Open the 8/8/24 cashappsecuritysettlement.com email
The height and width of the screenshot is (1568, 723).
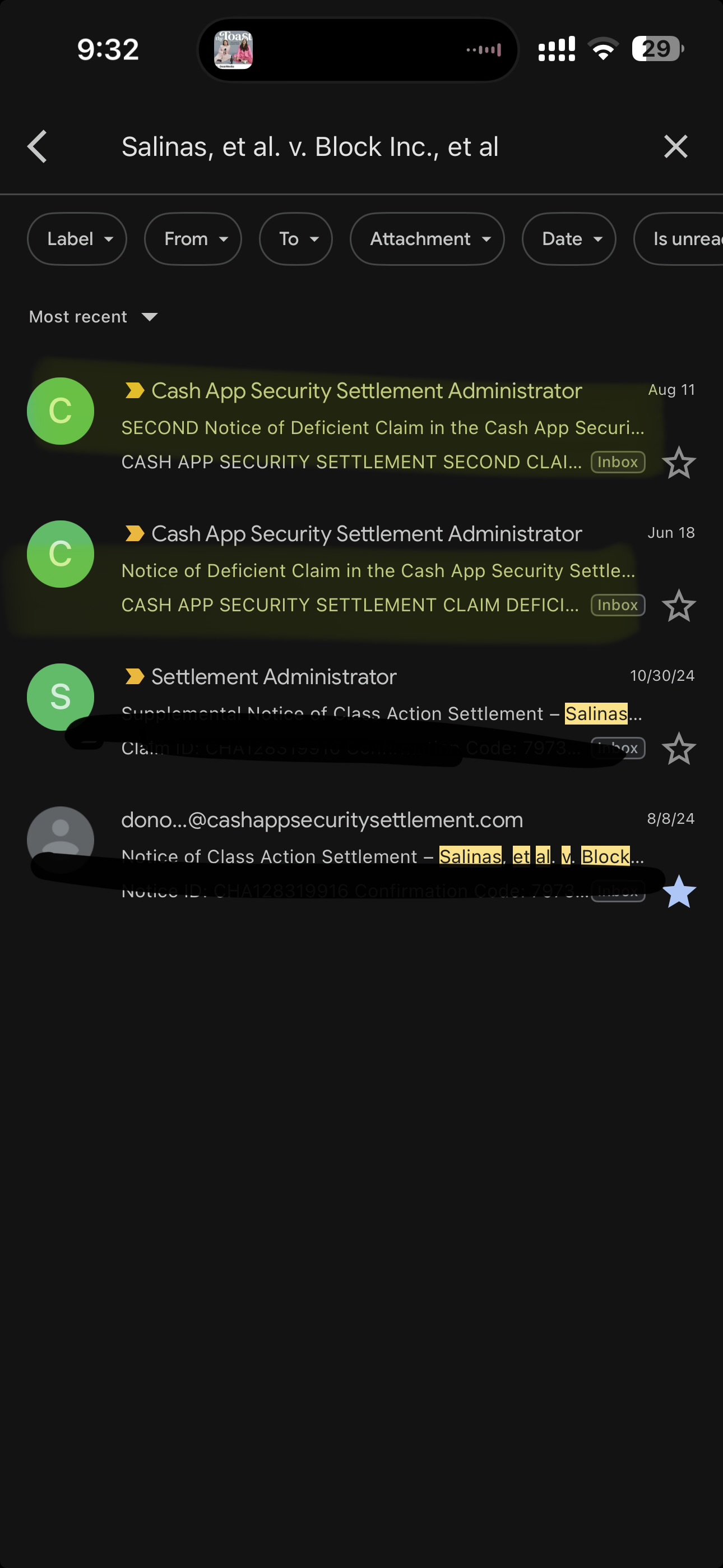tap(361, 855)
